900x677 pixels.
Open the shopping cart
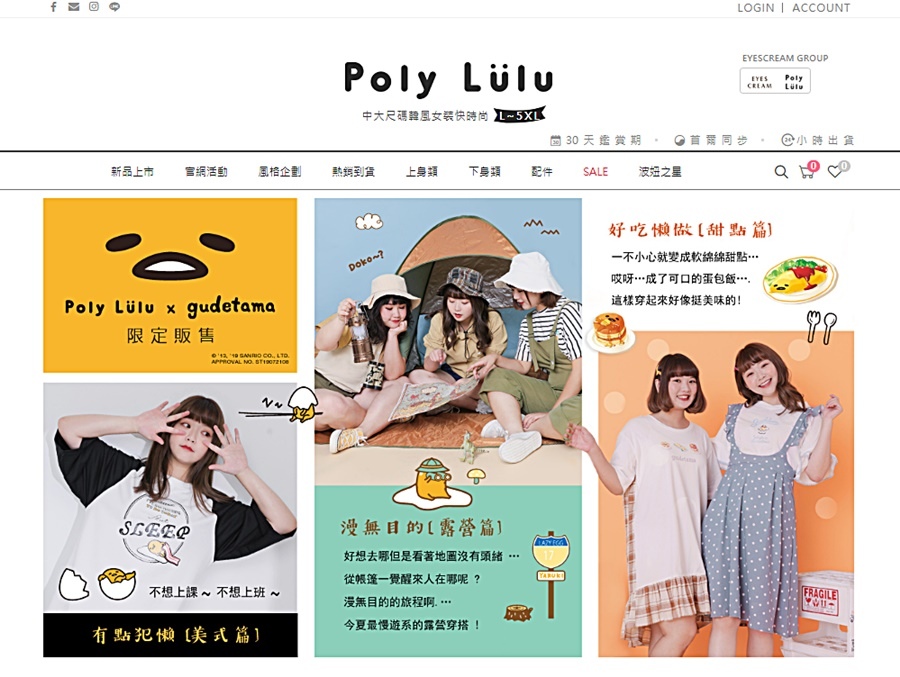[x=806, y=172]
